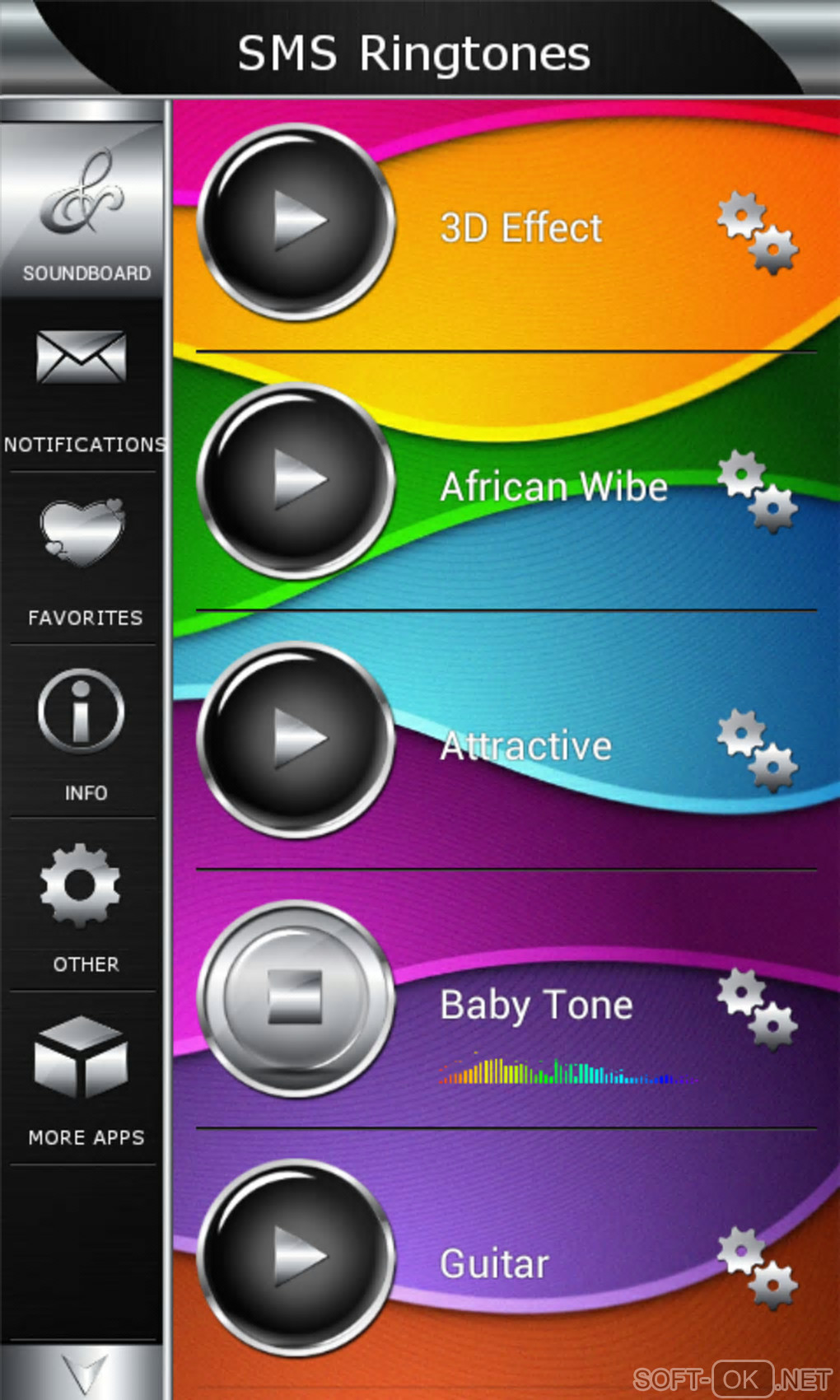
Task: Select More Apps in the sidebar
Action: pos(82,1079)
